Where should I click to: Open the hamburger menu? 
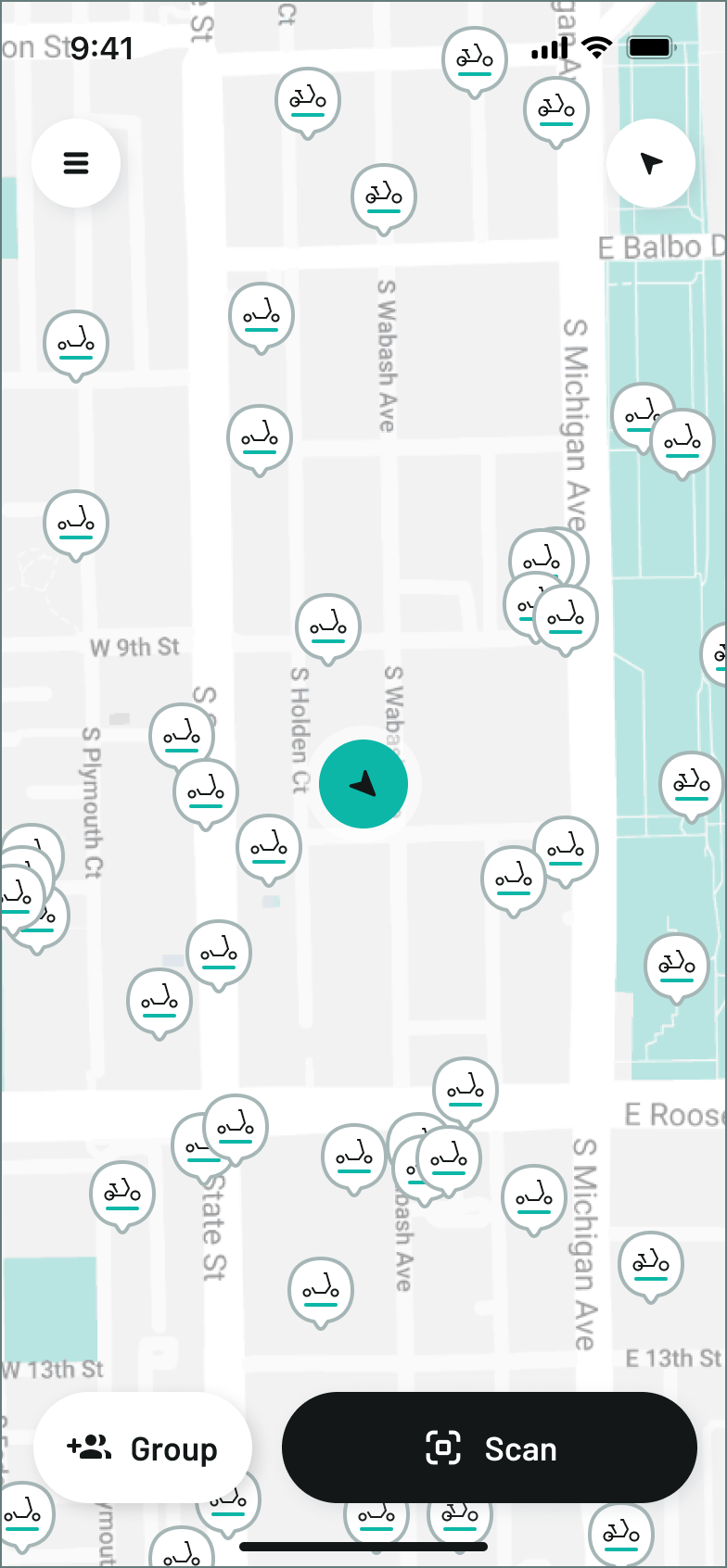click(x=76, y=163)
